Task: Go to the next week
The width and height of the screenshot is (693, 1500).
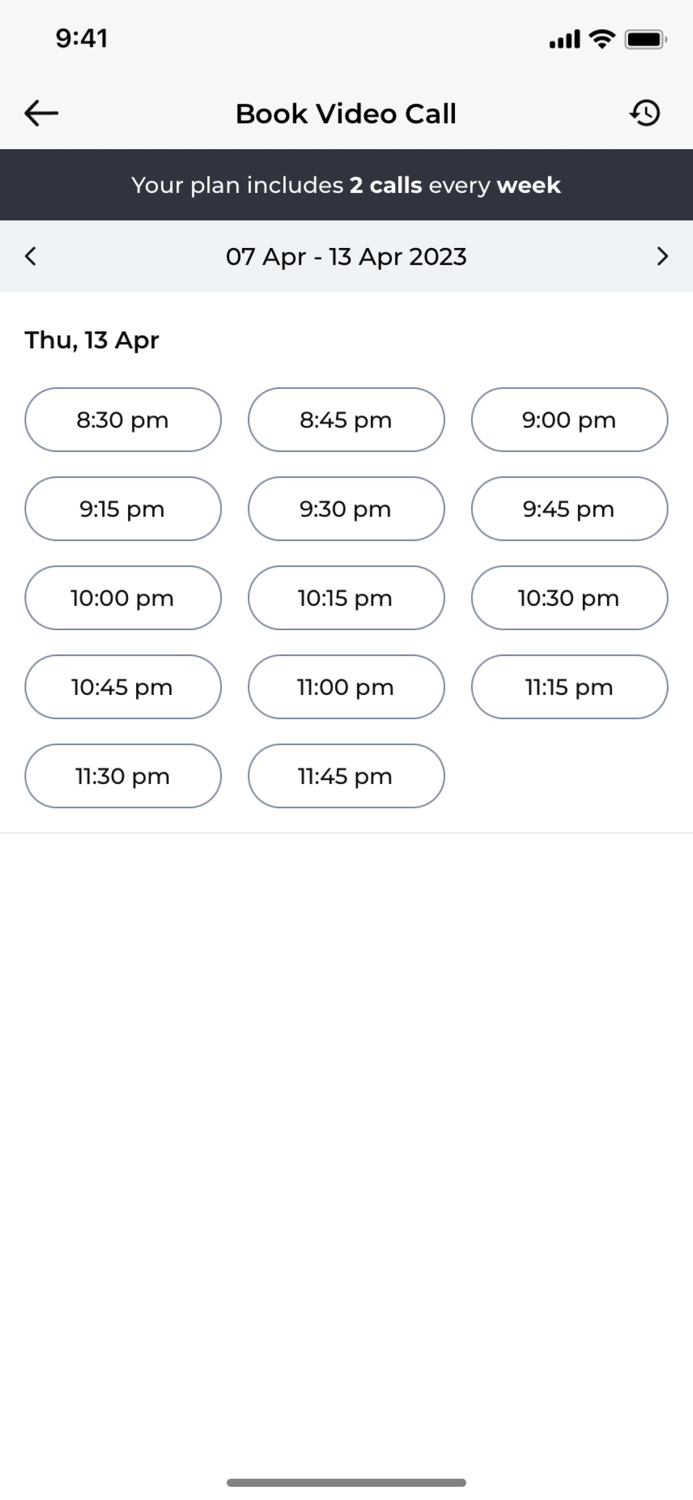Action: [x=662, y=256]
